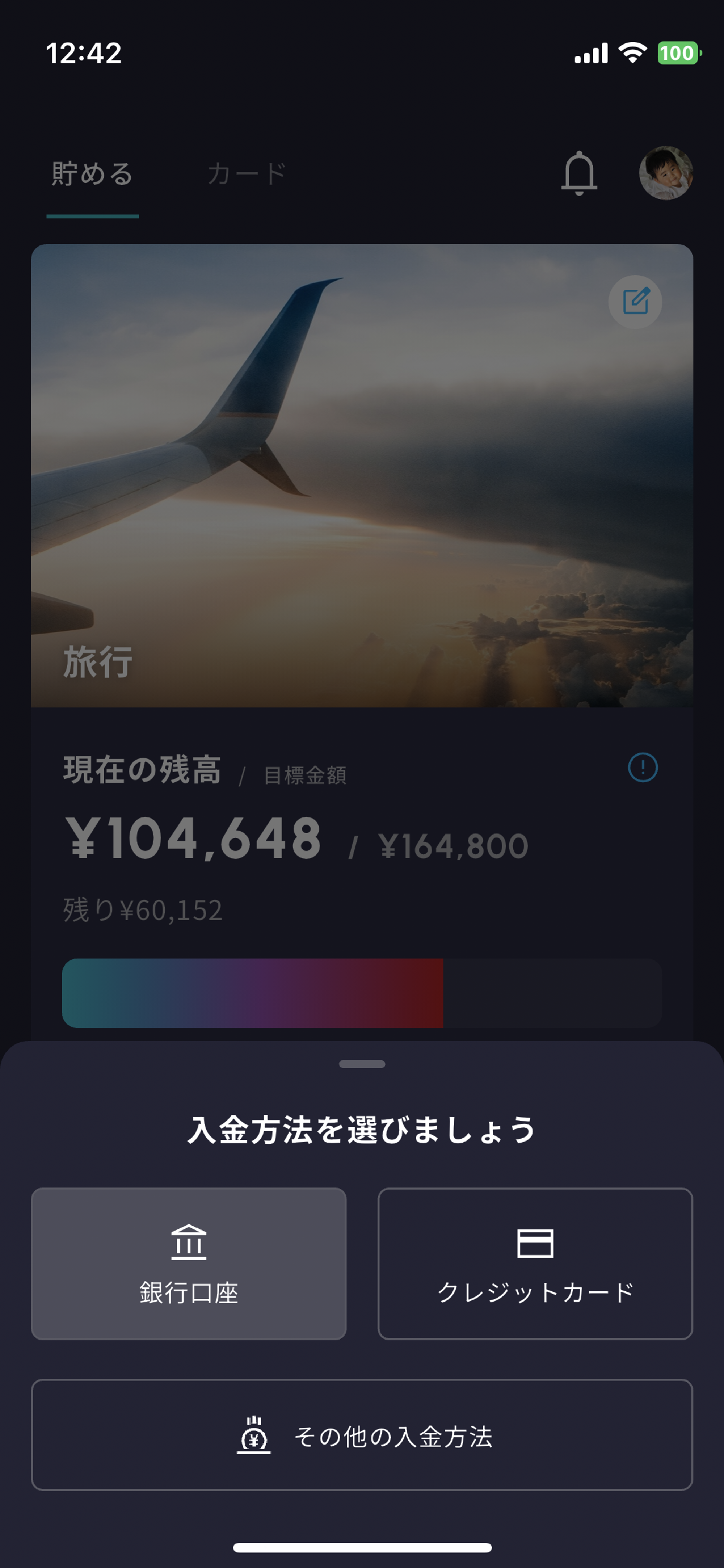Open the profile avatar
This screenshot has width=724, height=1568.
(666, 173)
